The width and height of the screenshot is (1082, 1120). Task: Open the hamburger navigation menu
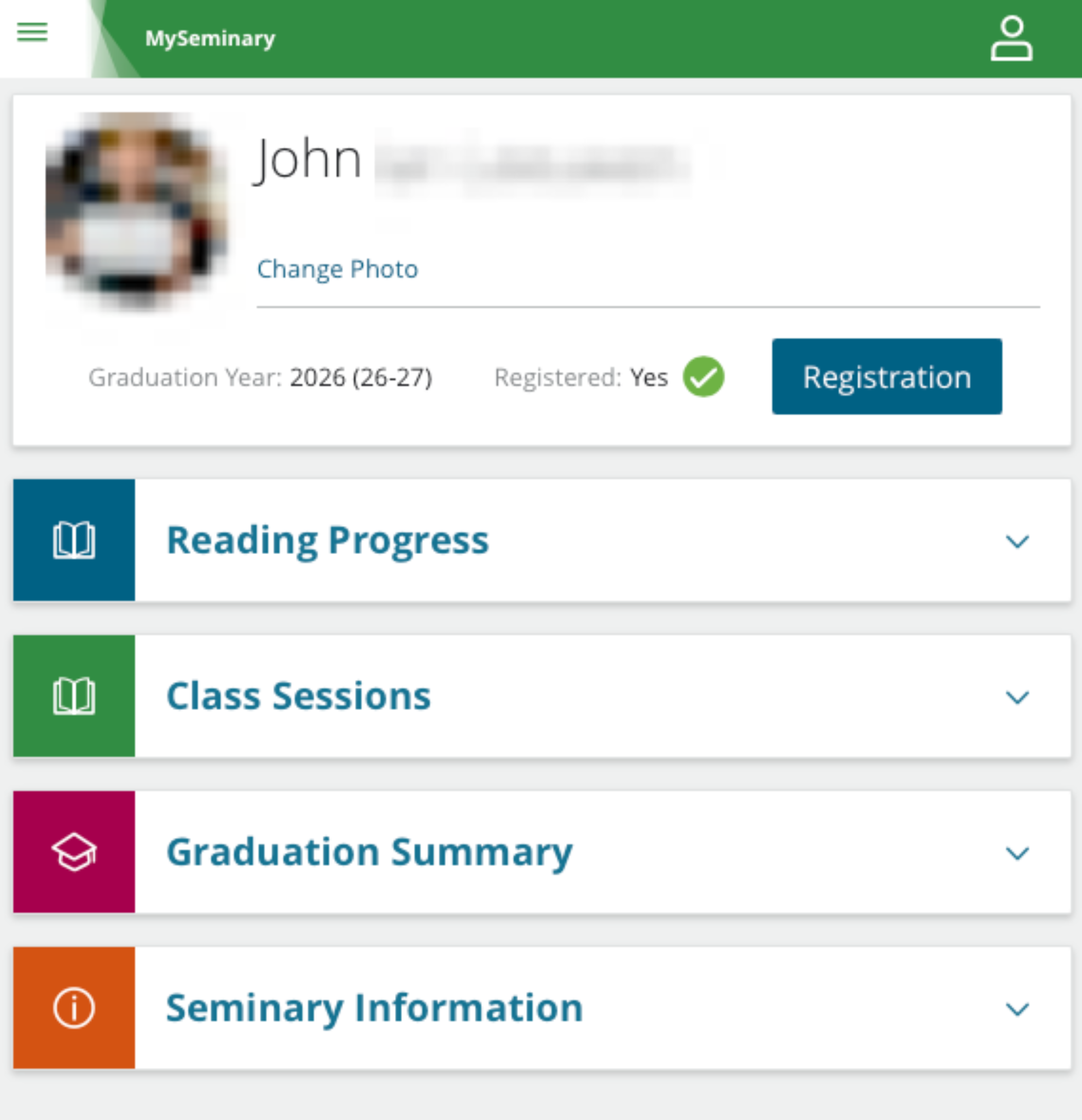(32, 32)
